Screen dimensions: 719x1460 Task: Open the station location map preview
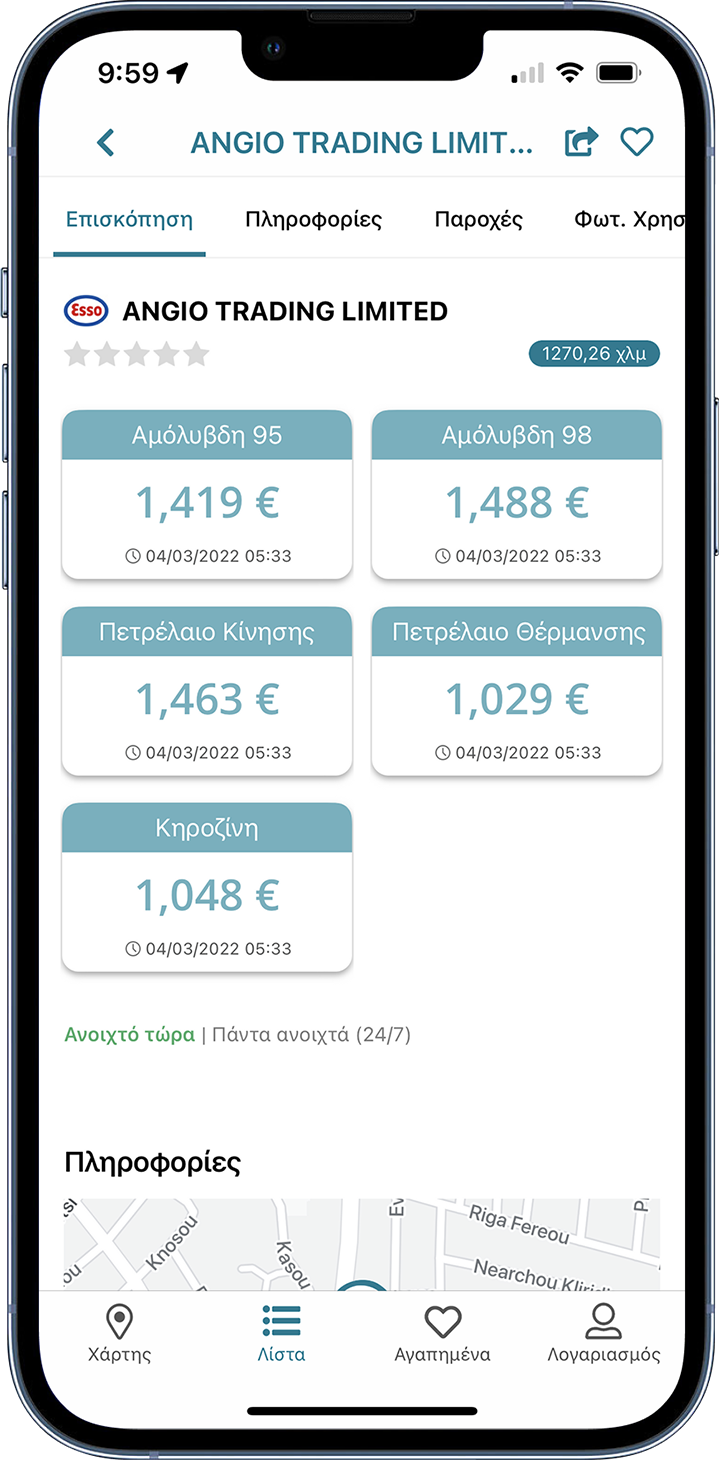(x=361, y=1243)
